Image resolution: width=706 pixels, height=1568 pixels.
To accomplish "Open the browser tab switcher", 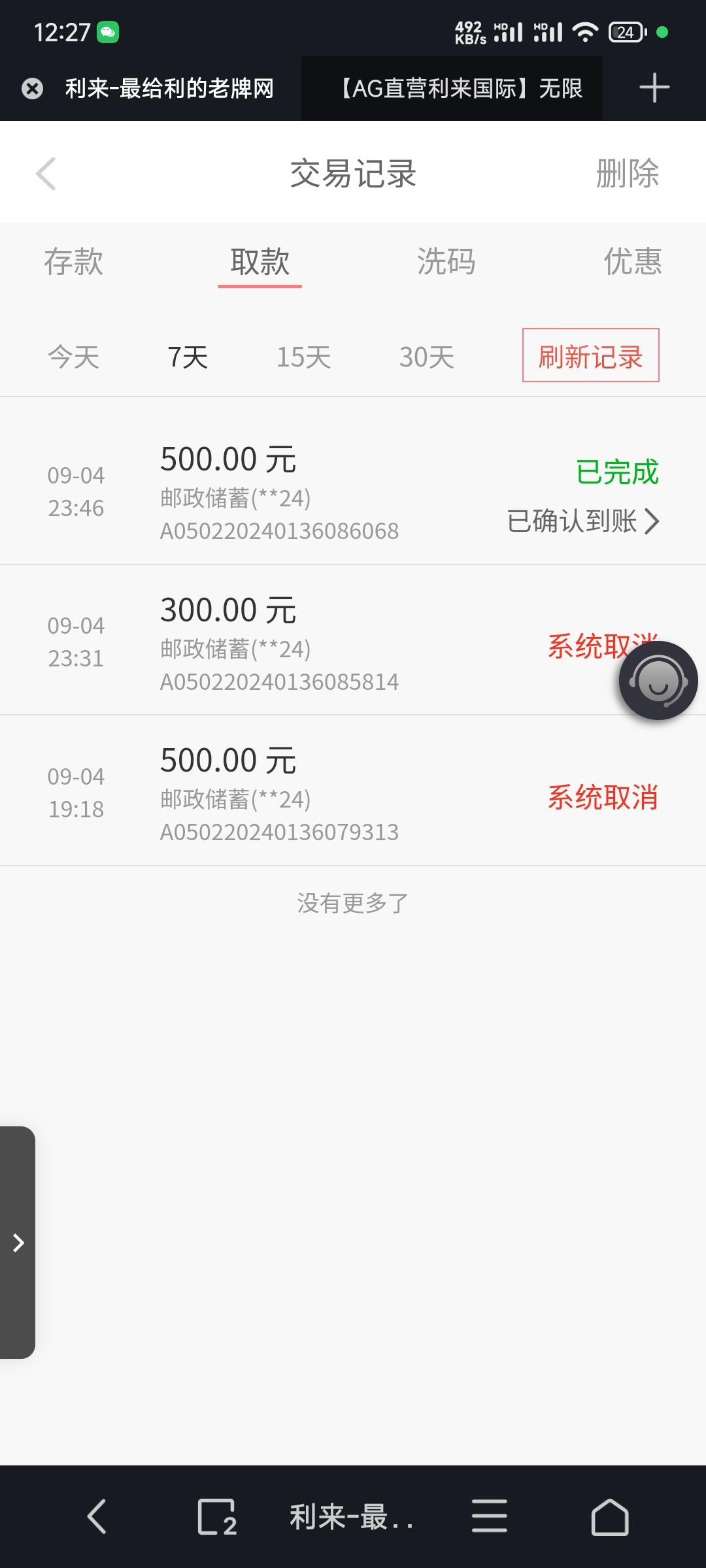I will (217, 1516).
